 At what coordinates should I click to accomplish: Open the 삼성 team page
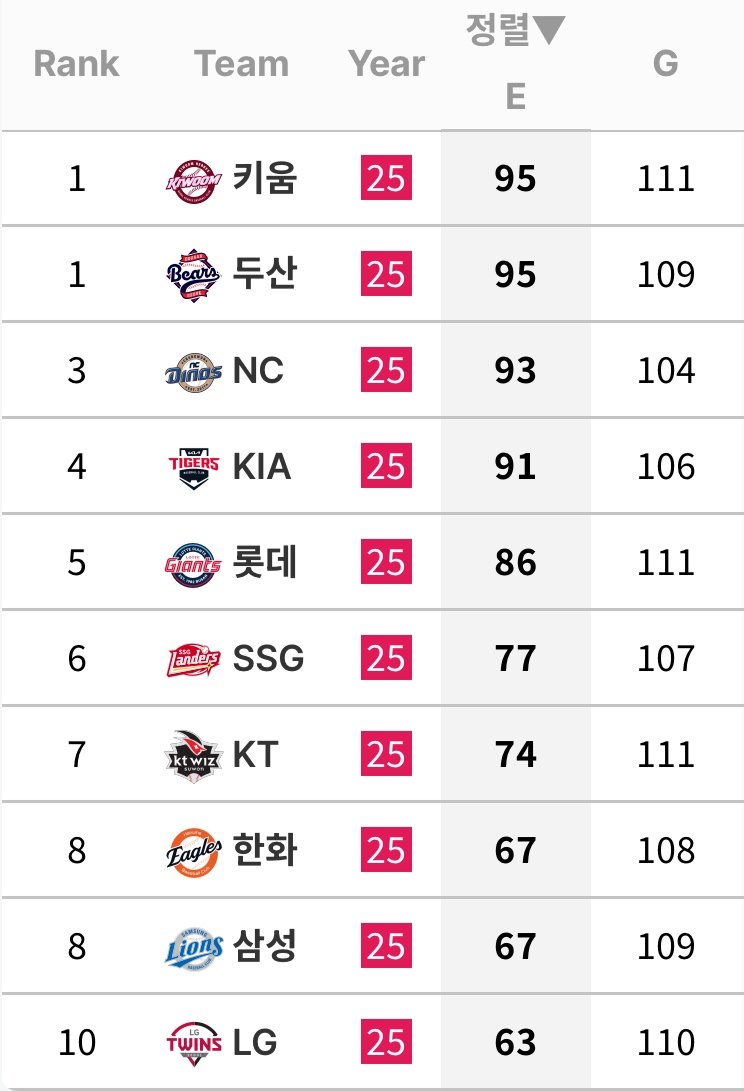[x=264, y=946]
